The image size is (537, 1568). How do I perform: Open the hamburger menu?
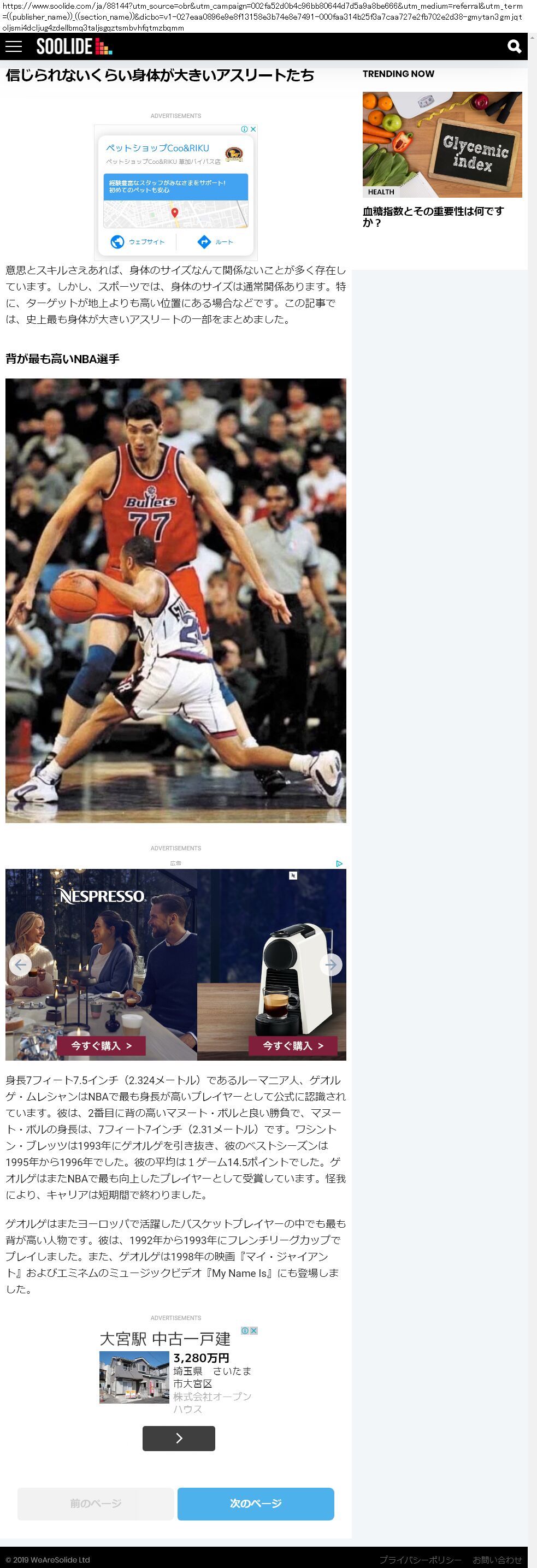pos(14,46)
